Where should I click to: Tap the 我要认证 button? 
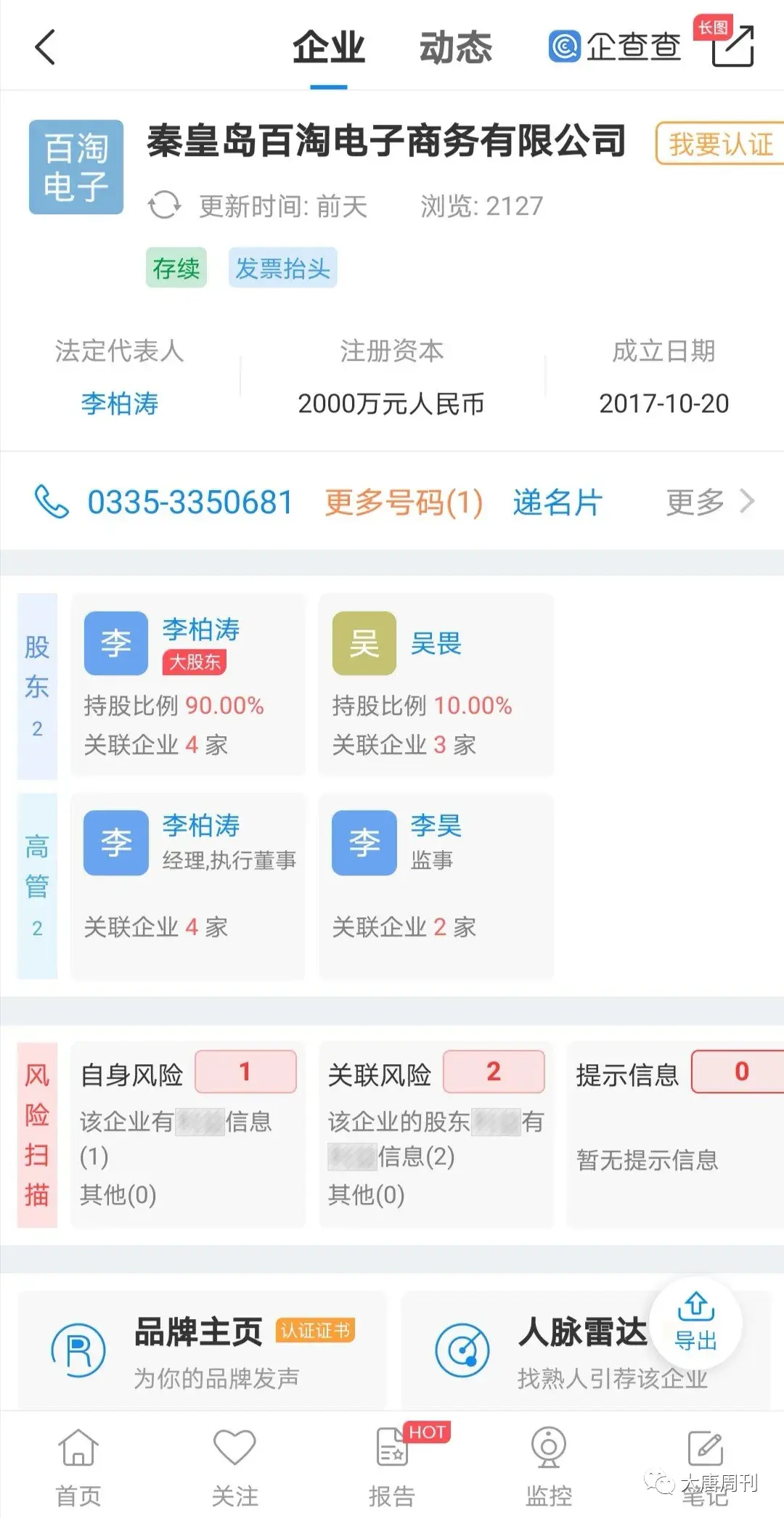[719, 144]
